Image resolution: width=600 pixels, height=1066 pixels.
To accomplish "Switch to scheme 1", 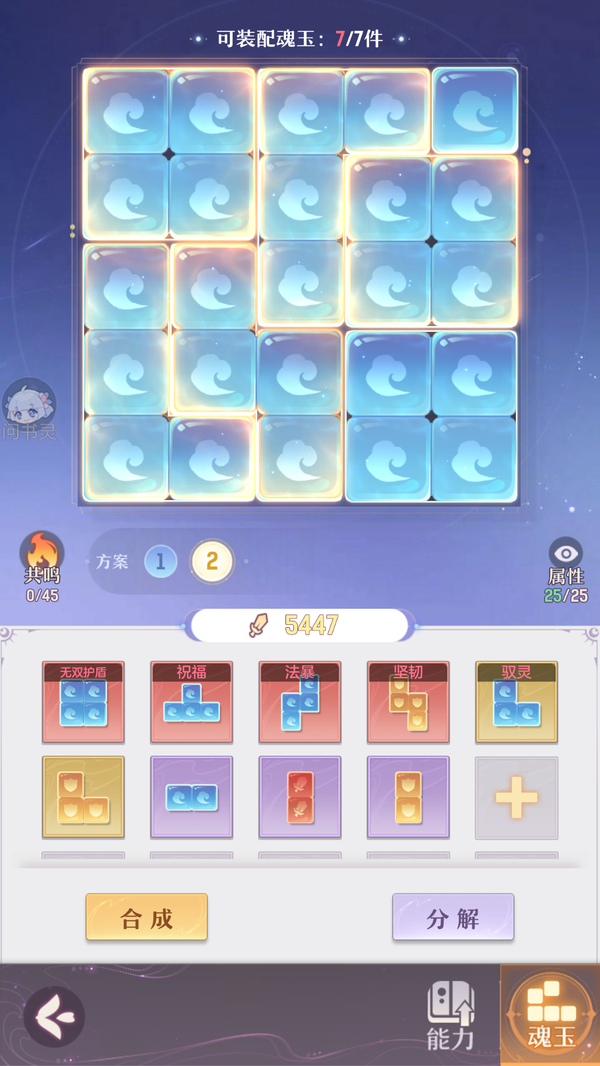I will pyautogui.click(x=161, y=562).
